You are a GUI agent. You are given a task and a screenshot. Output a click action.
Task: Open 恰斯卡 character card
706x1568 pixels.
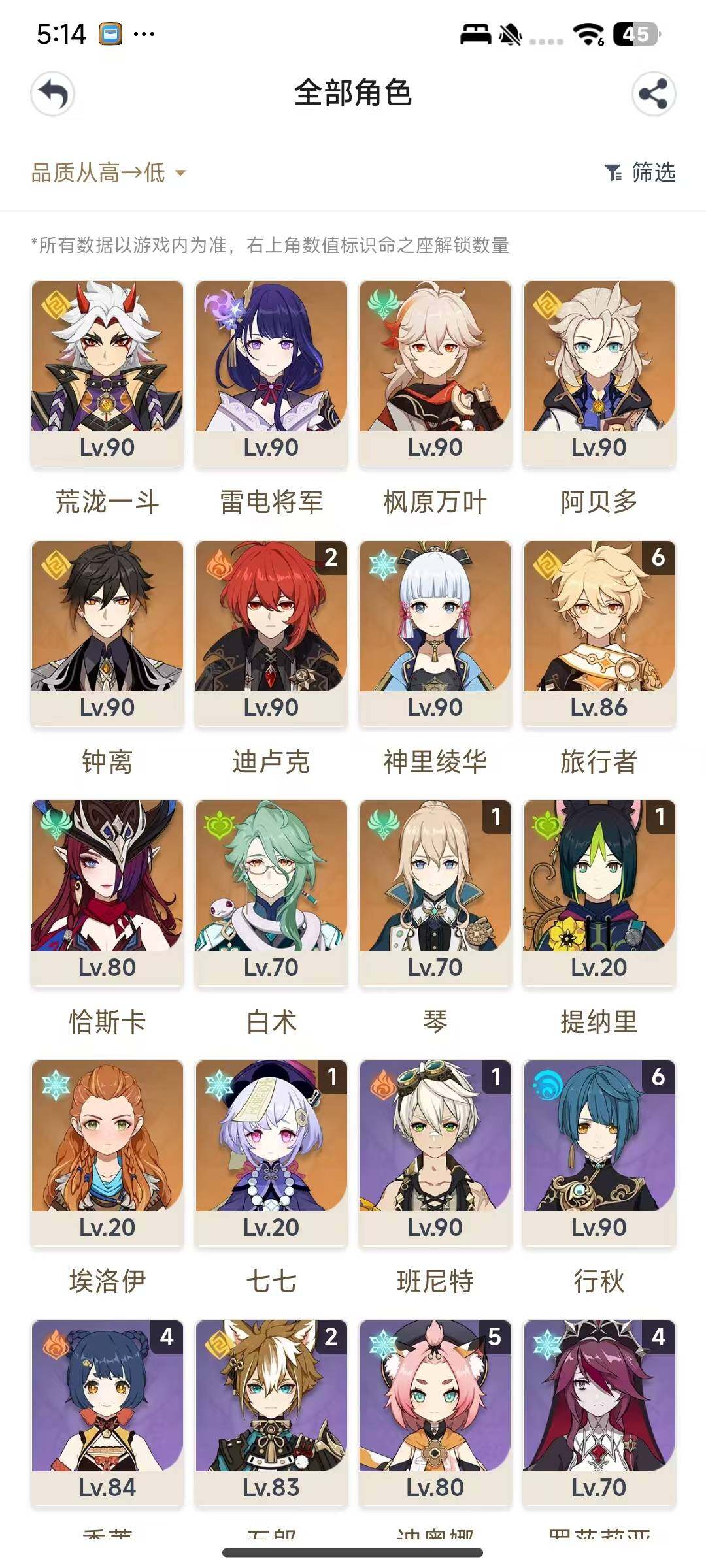(107, 892)
